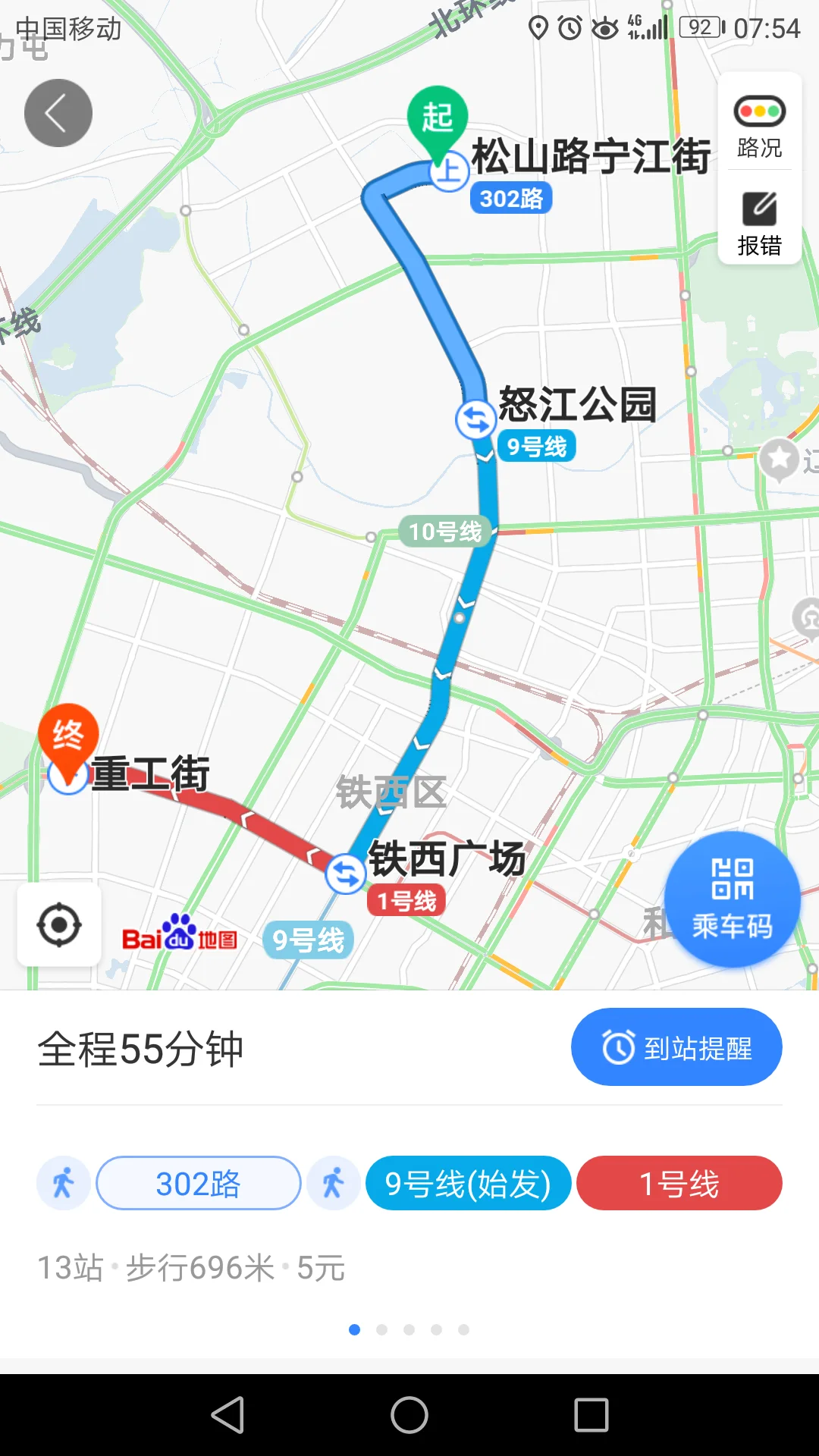Select the 9号线(始发) subway segment

(x=469, y=1183)
